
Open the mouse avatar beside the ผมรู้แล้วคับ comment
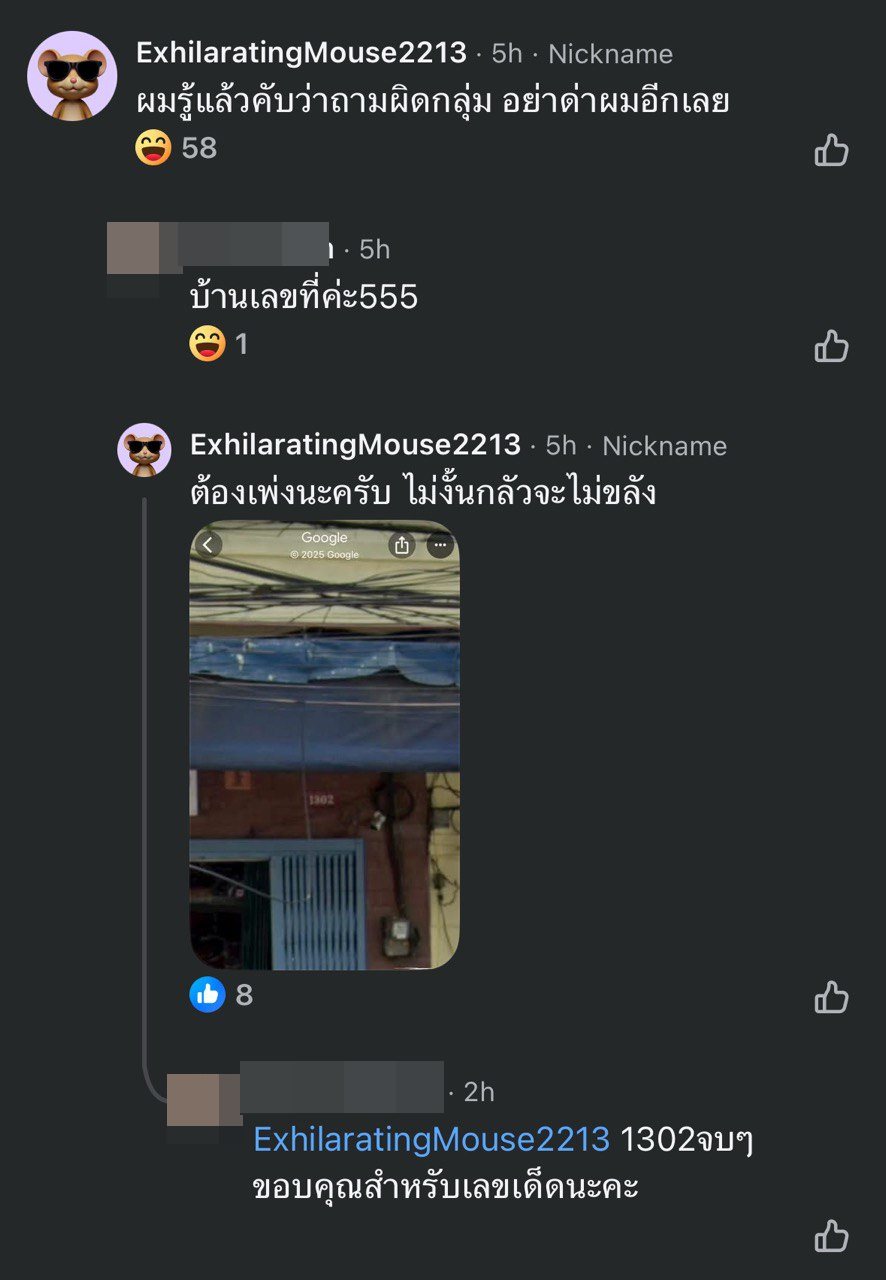pos(72,76)
